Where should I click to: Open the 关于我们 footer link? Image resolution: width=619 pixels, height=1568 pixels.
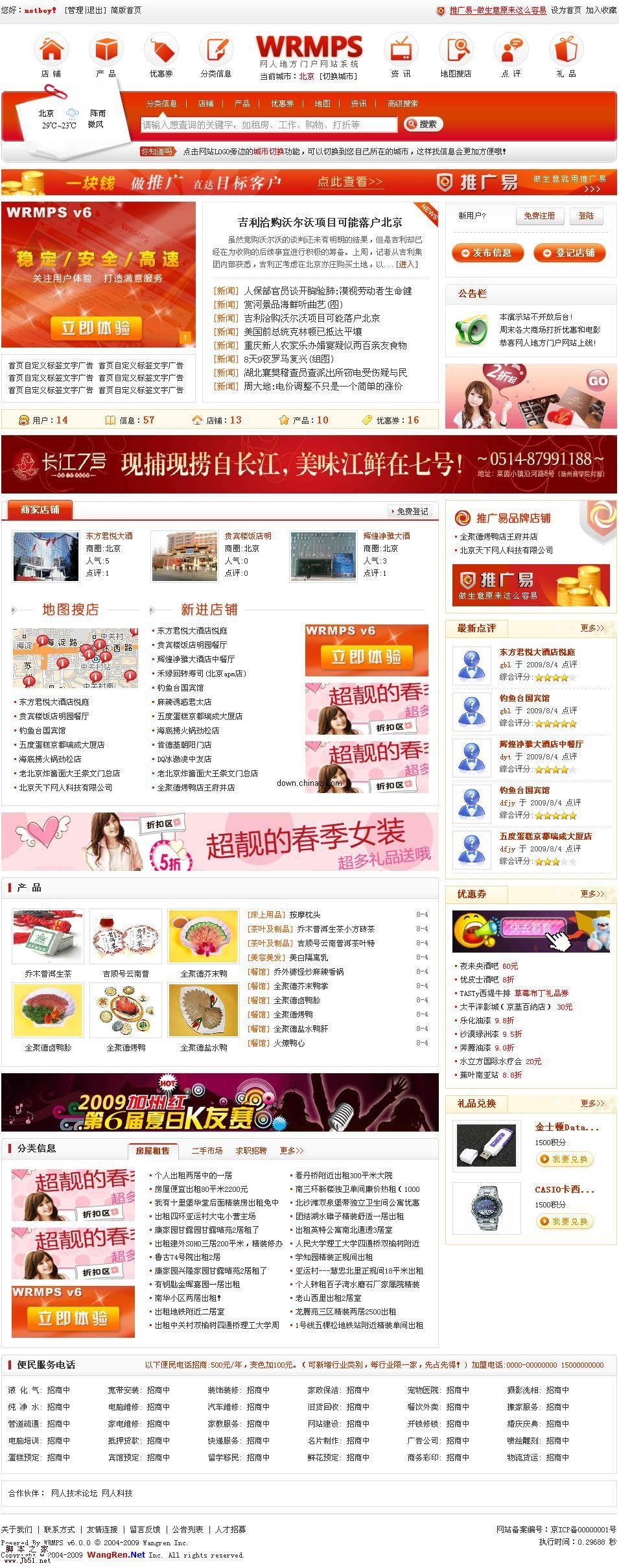tap(16, 1529)
